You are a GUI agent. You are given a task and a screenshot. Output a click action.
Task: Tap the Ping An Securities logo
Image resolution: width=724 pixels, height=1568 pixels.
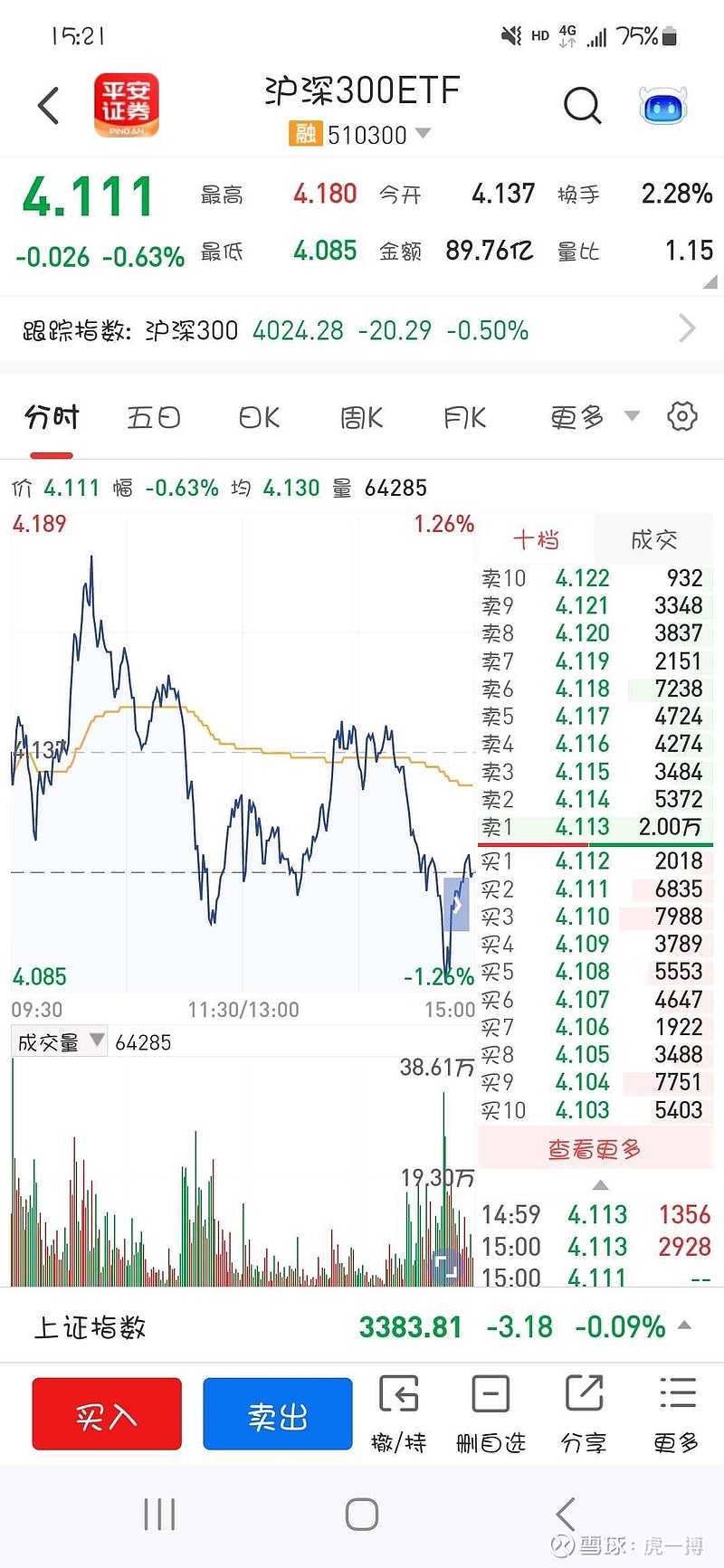[x=124, y=104]
